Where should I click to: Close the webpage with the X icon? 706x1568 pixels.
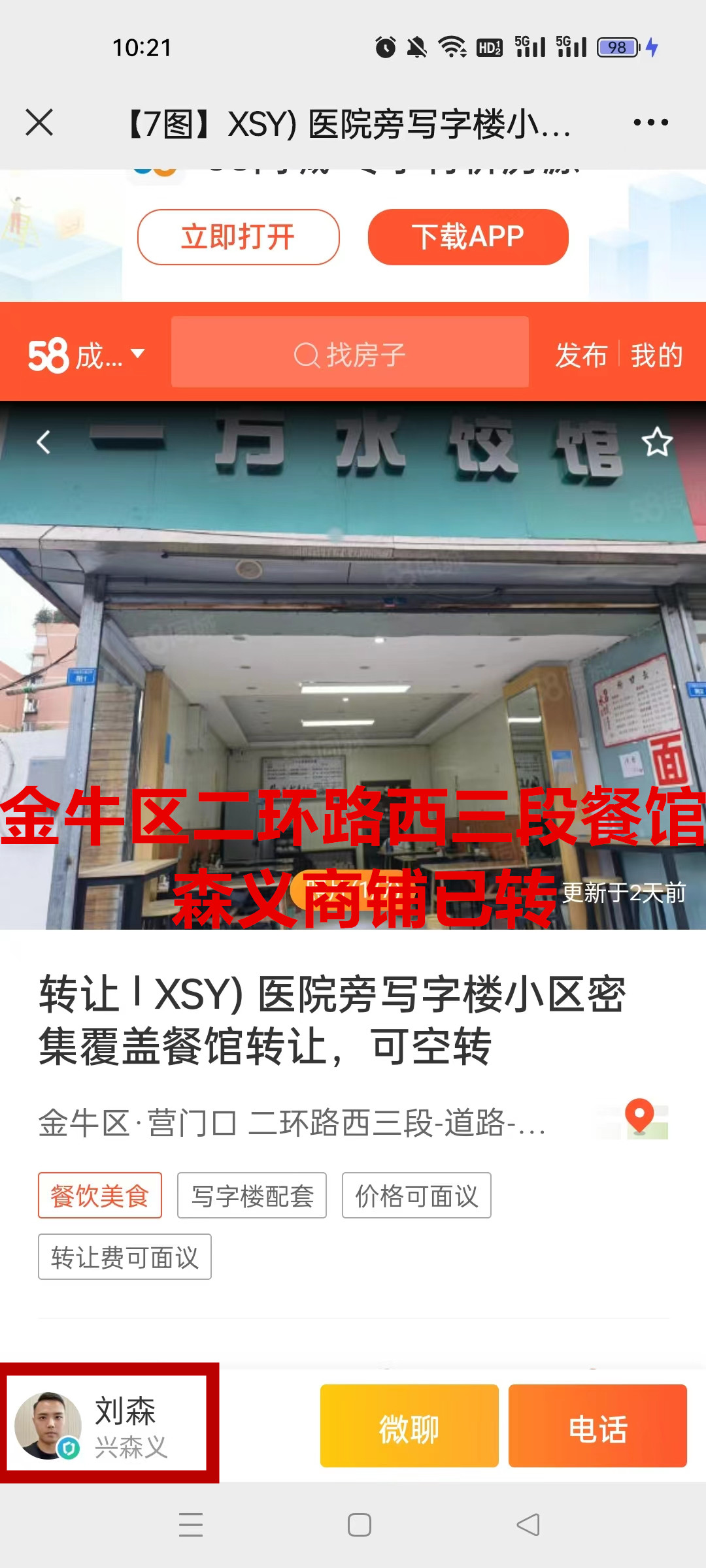point(39,122)
